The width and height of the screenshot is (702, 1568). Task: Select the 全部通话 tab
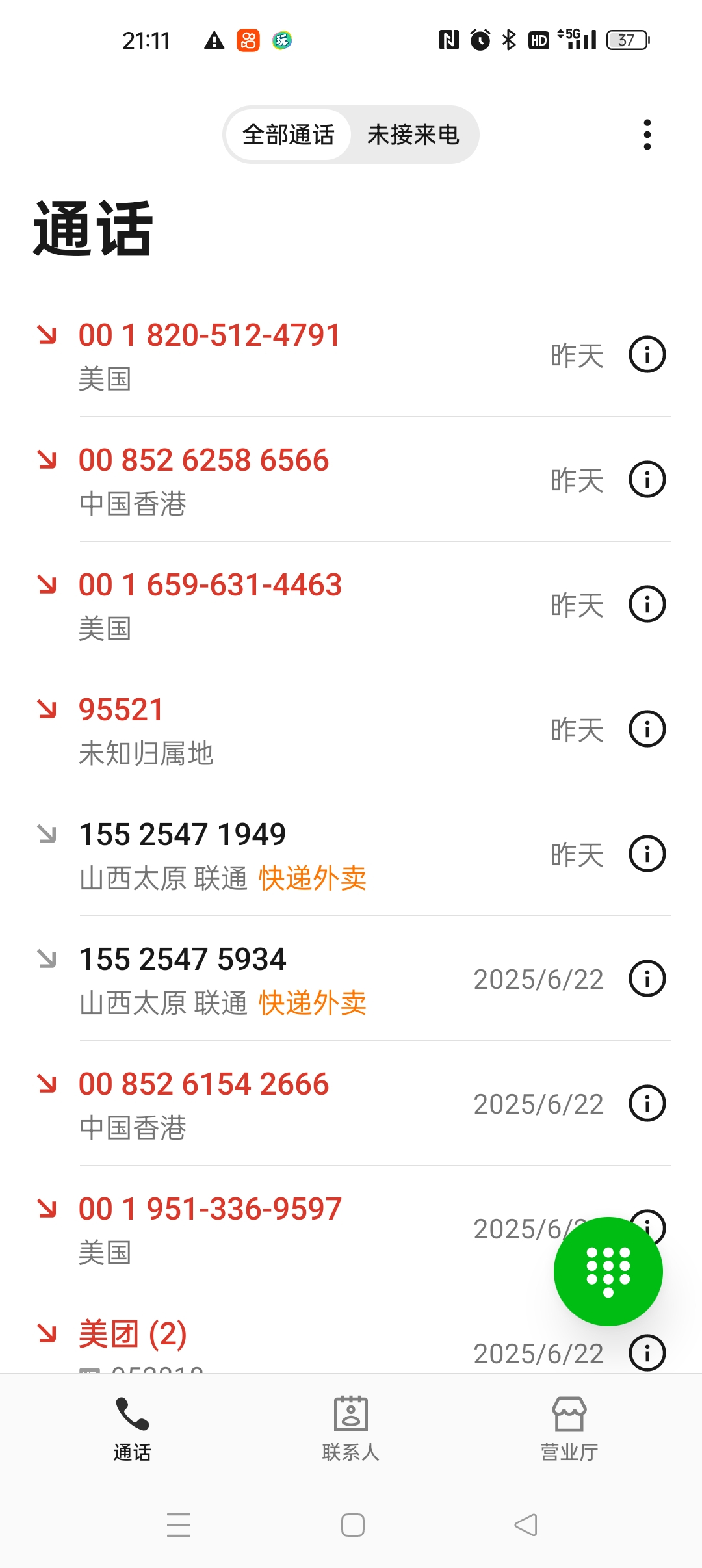coord(288,135)
